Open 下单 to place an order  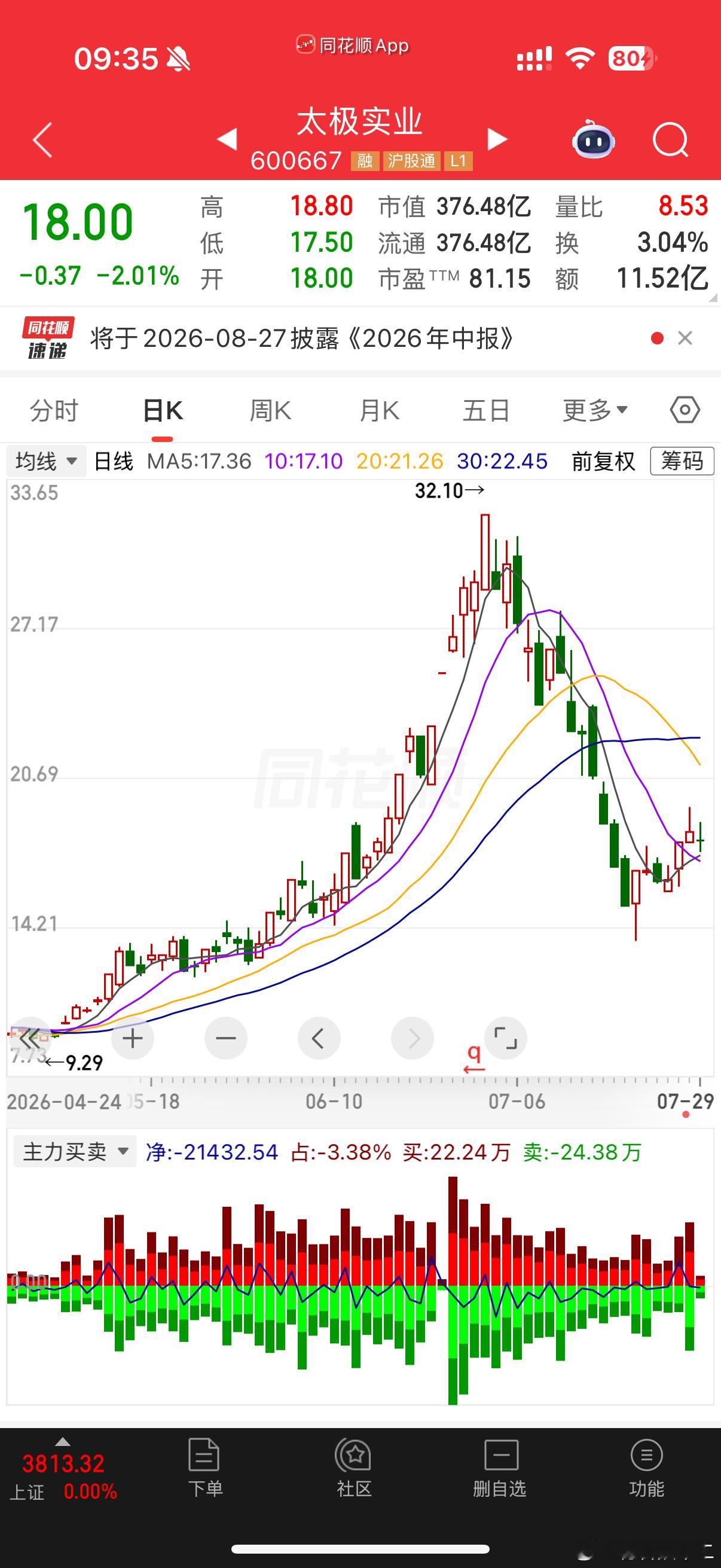tap(205, 1468)
